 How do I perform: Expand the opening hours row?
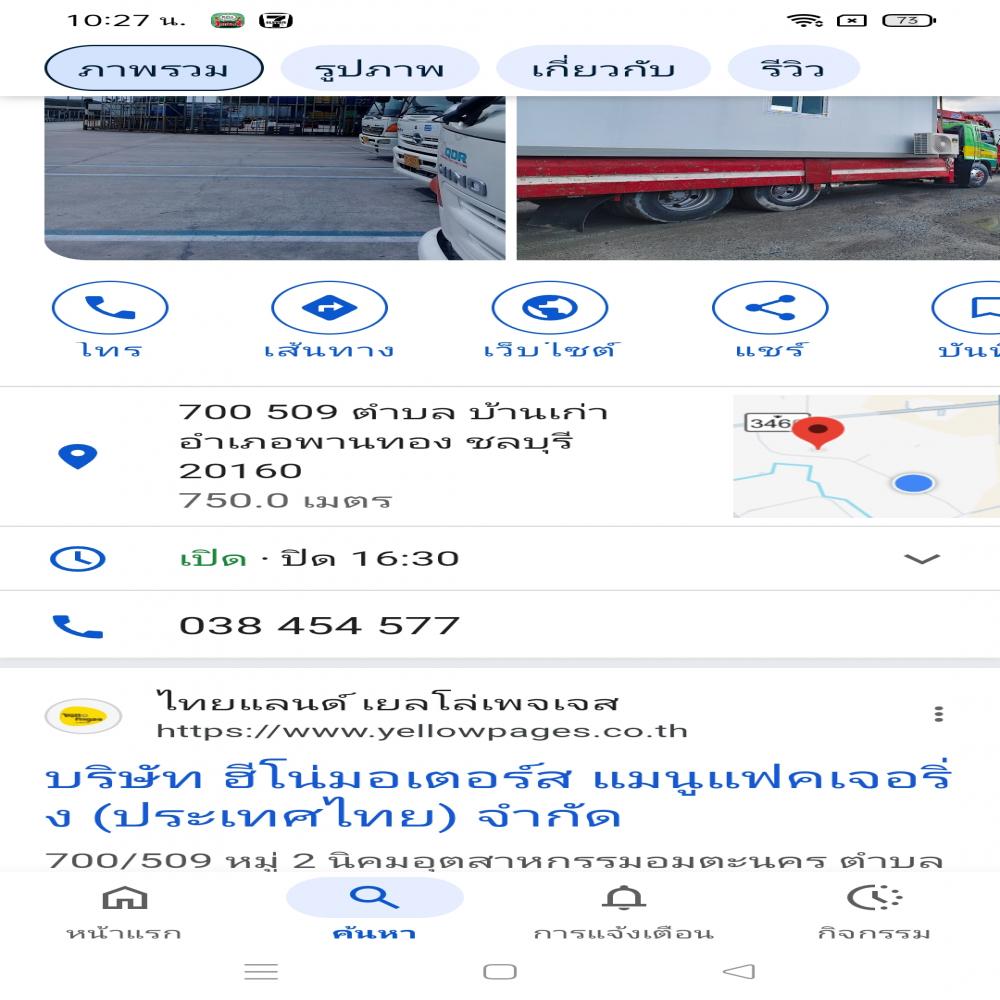click(x=921, y=559)
